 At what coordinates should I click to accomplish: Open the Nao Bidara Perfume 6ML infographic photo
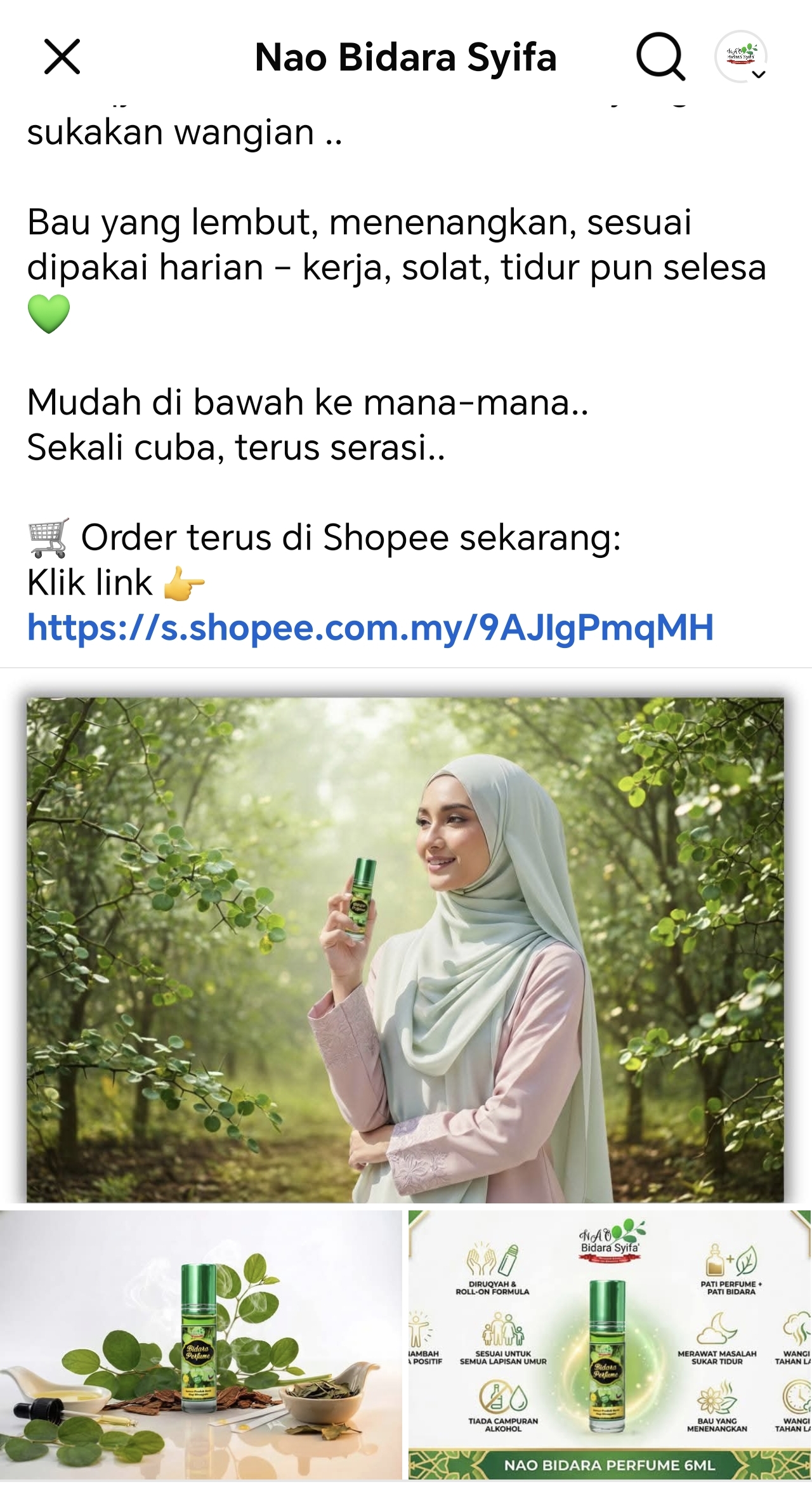[x=609, y=1344]
